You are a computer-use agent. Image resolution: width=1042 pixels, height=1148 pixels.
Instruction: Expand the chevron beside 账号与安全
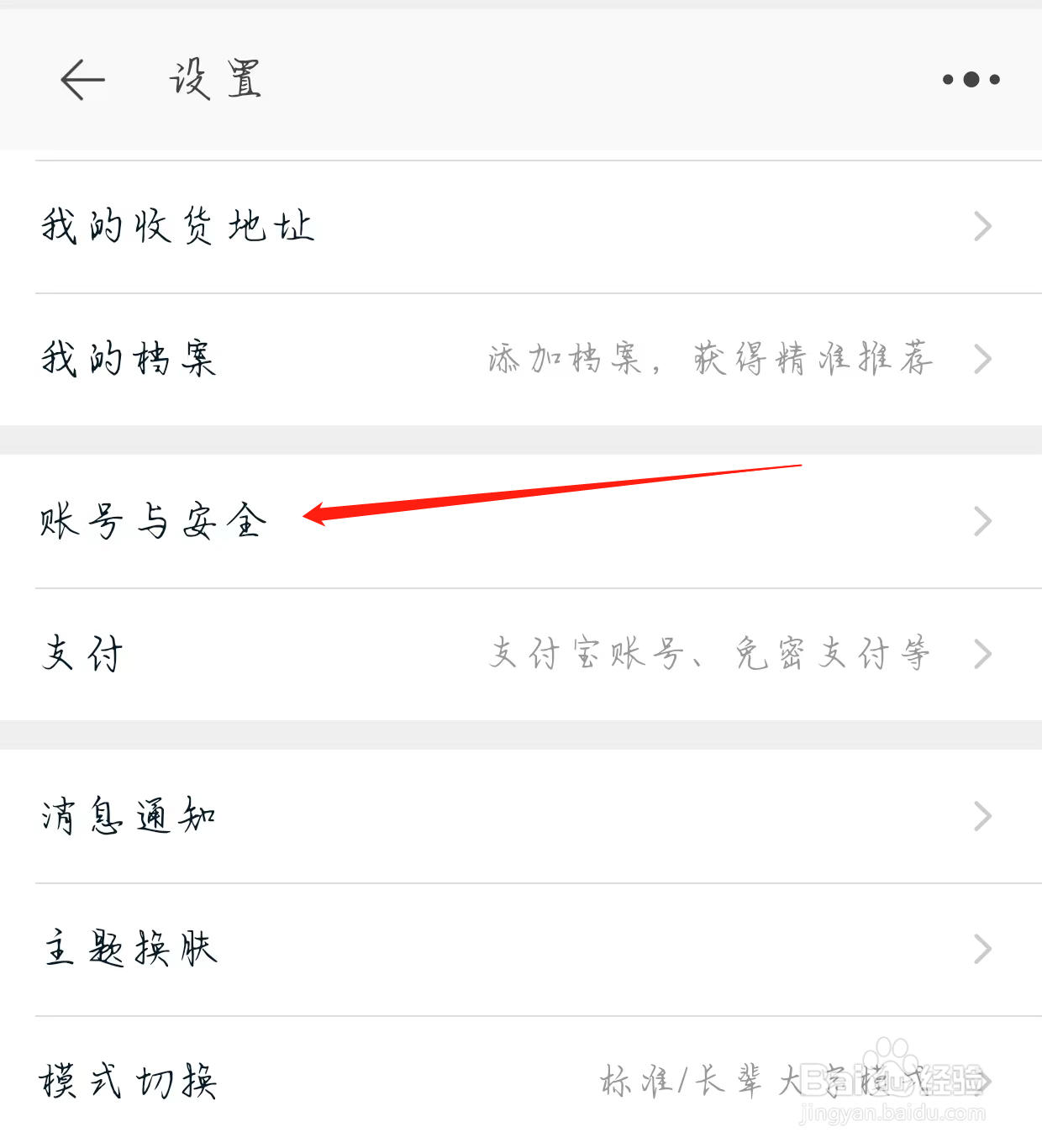[x=982, y=521]
